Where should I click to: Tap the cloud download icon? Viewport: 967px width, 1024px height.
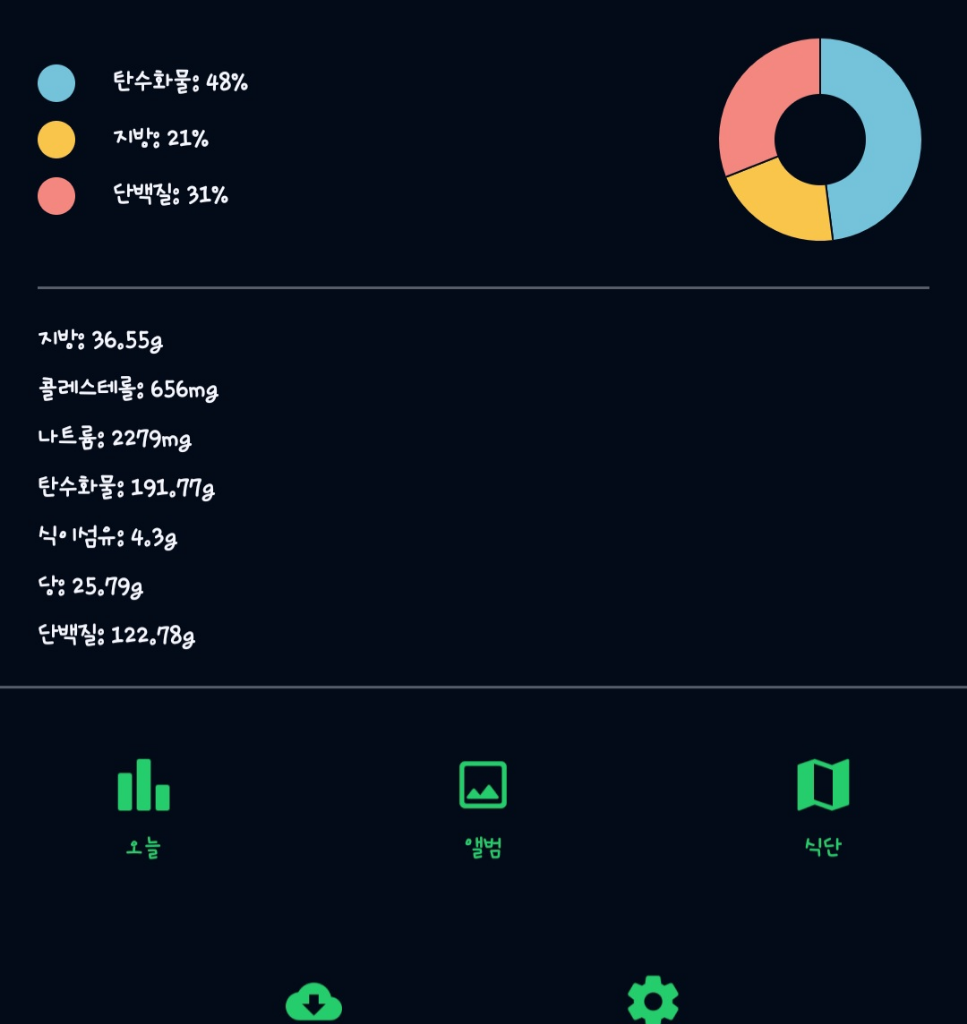[x=314, y=1002]
